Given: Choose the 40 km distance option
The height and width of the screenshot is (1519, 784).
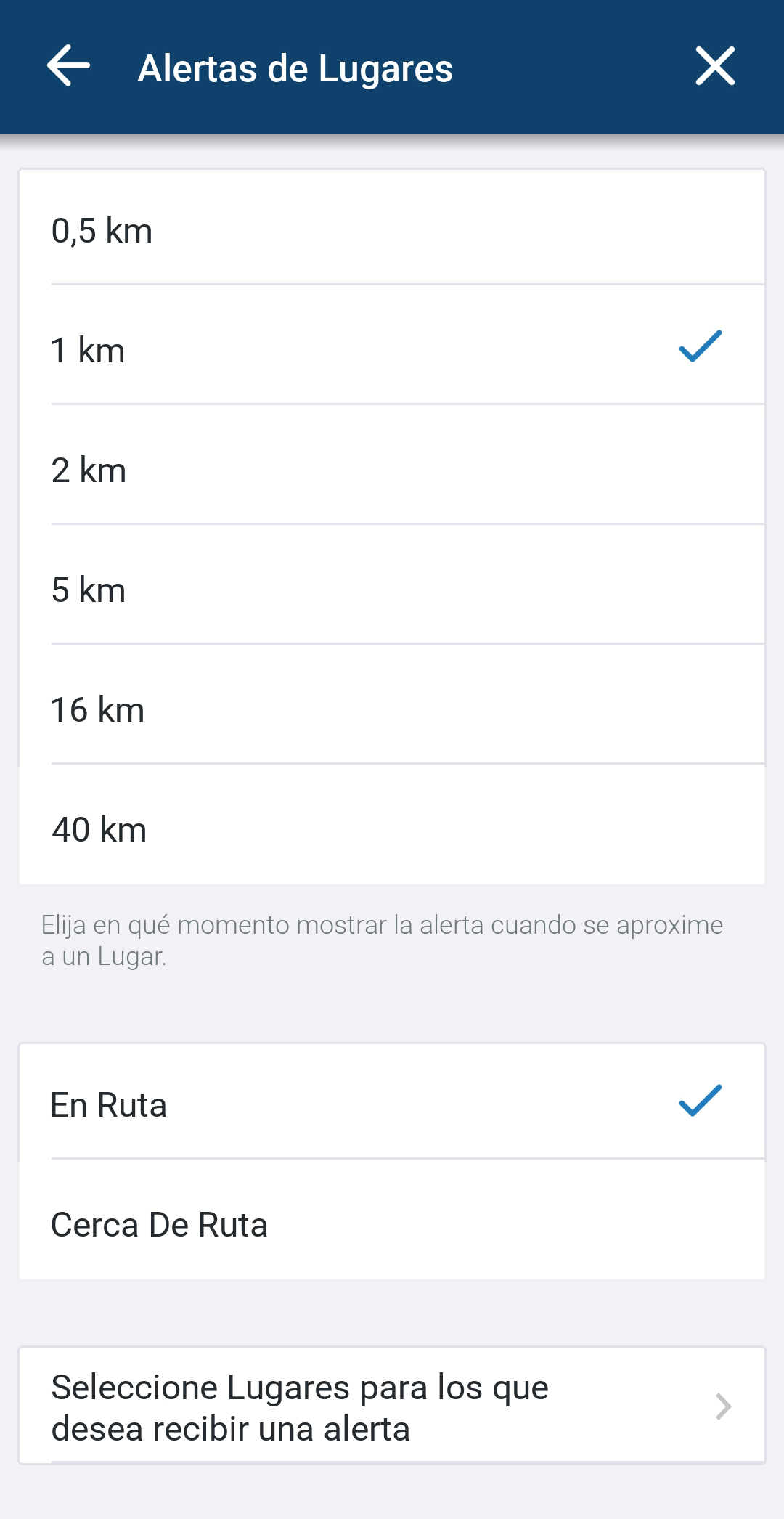Looking at the screenshot, I should click(x=392, y=828).
